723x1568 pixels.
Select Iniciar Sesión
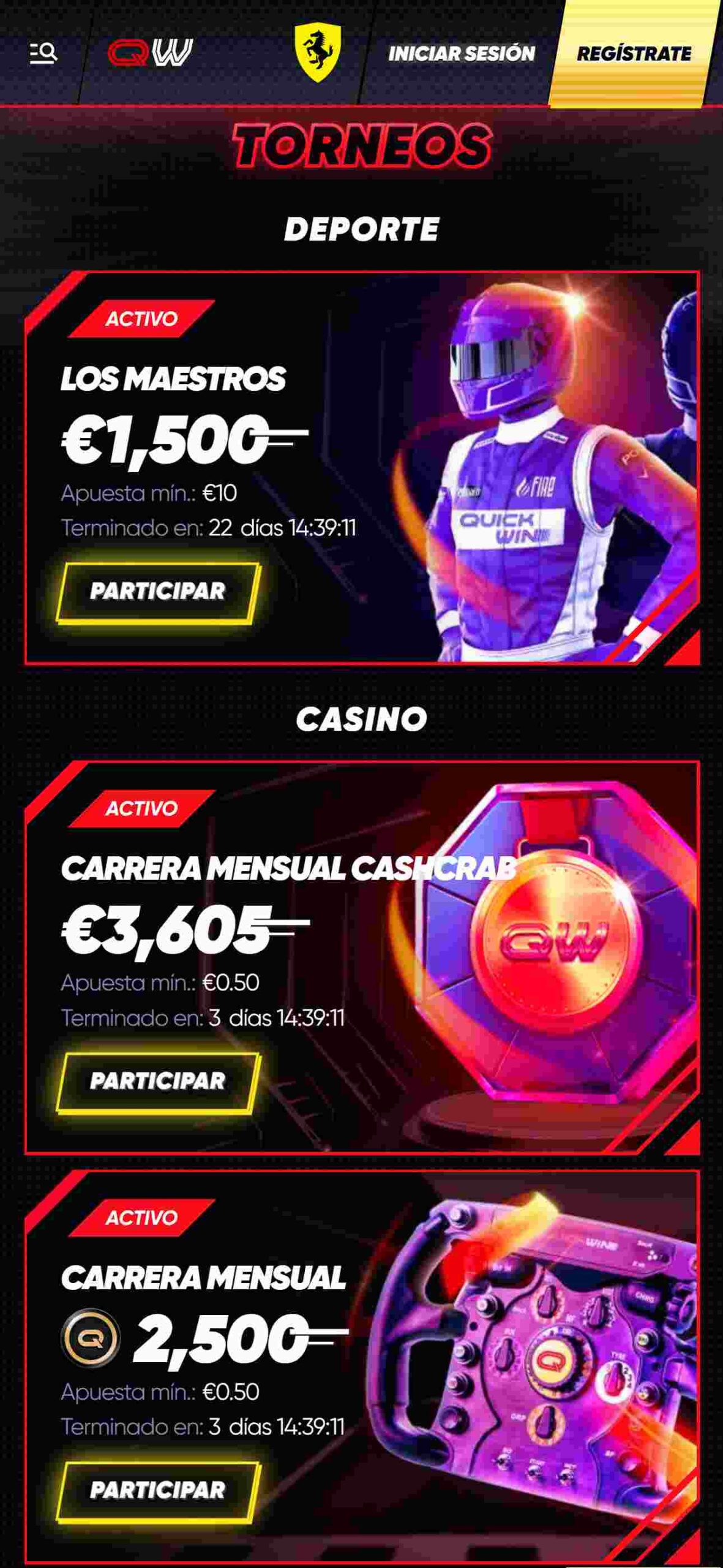tap(462, 53)
